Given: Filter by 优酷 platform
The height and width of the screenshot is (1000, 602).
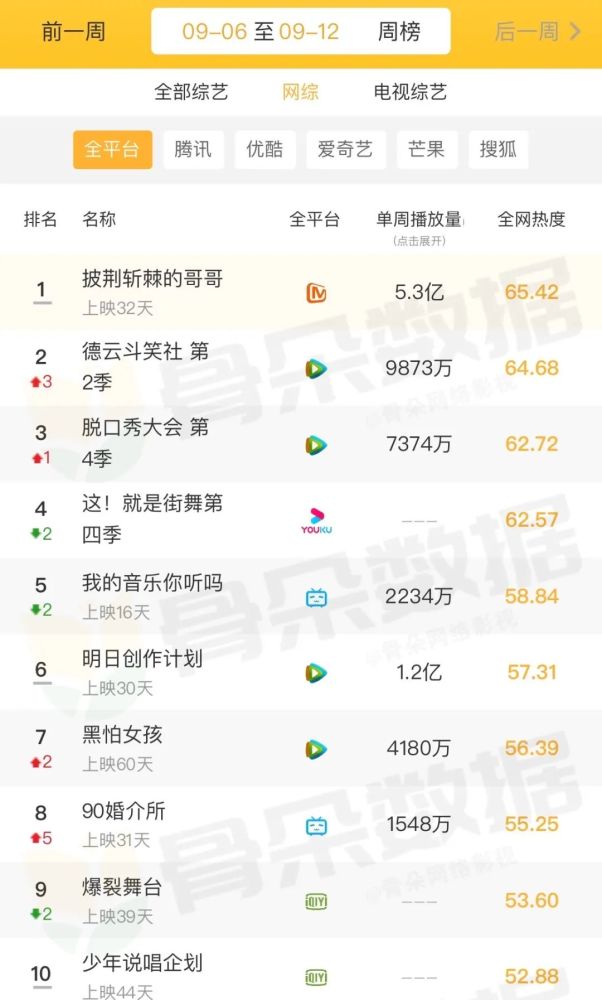Looking at the screenshot, I should tap(265, 149).
